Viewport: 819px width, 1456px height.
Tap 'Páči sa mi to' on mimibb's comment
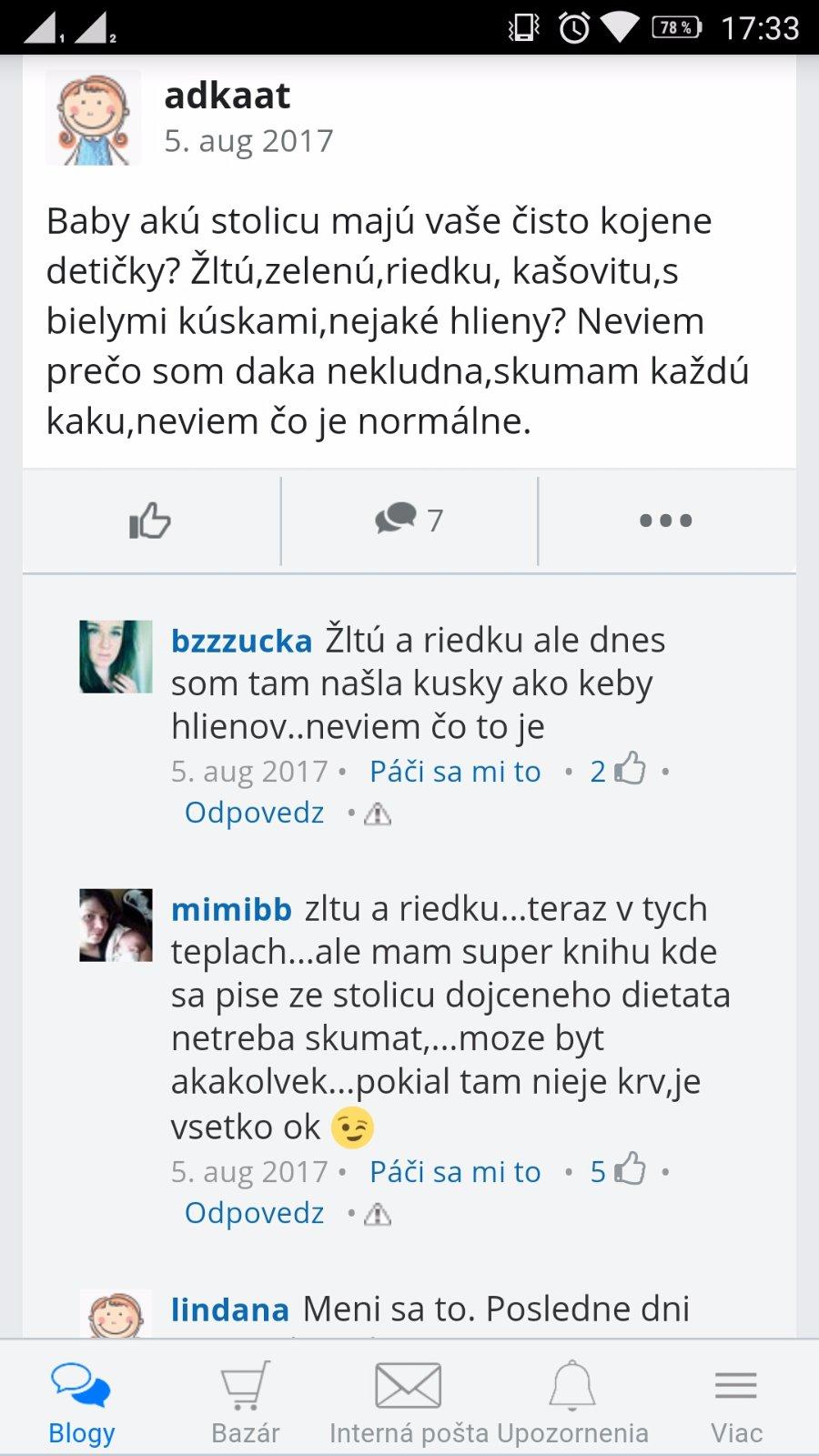tap(455, 1172)
